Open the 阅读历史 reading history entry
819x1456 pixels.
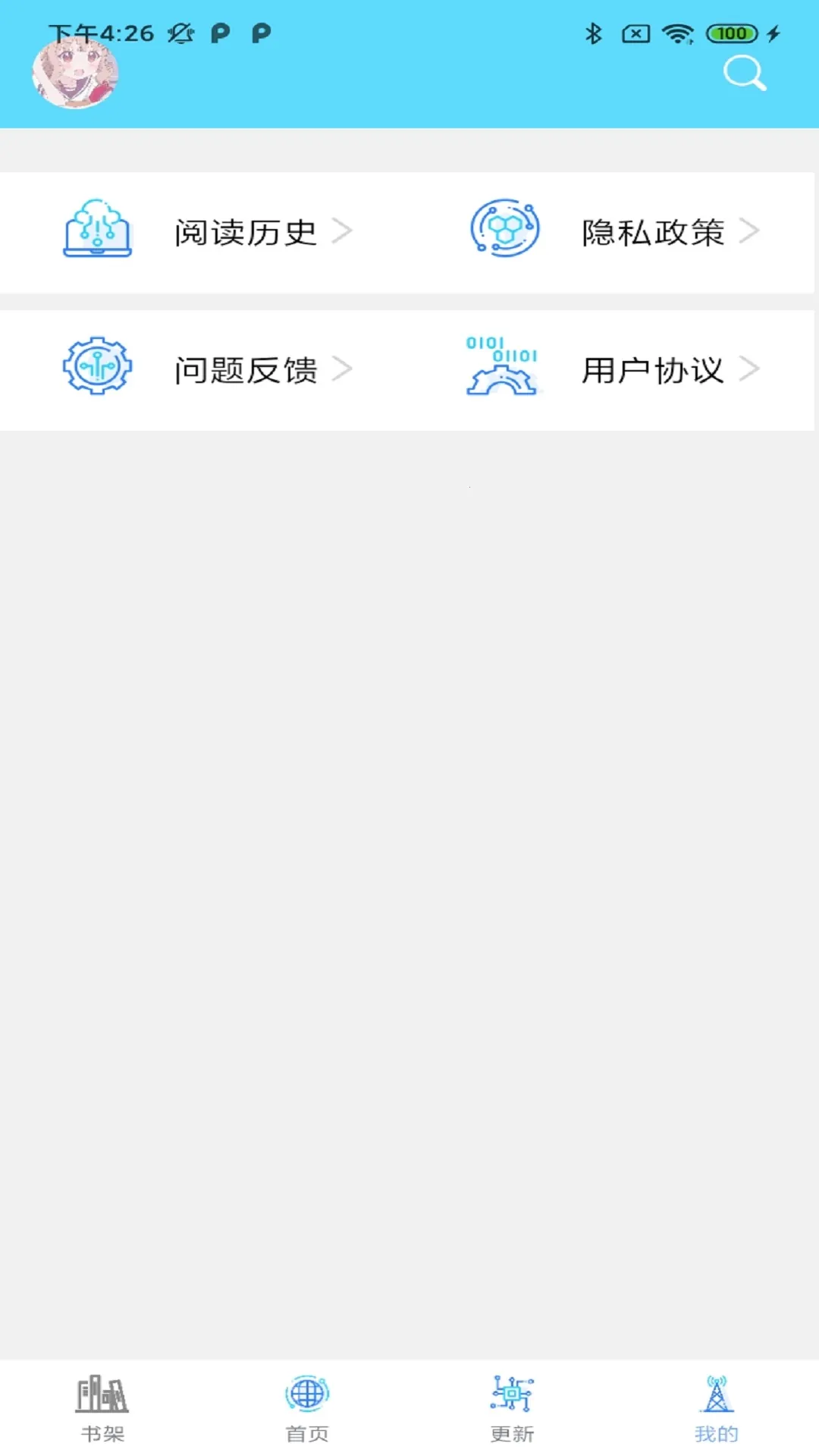point(245,232)
